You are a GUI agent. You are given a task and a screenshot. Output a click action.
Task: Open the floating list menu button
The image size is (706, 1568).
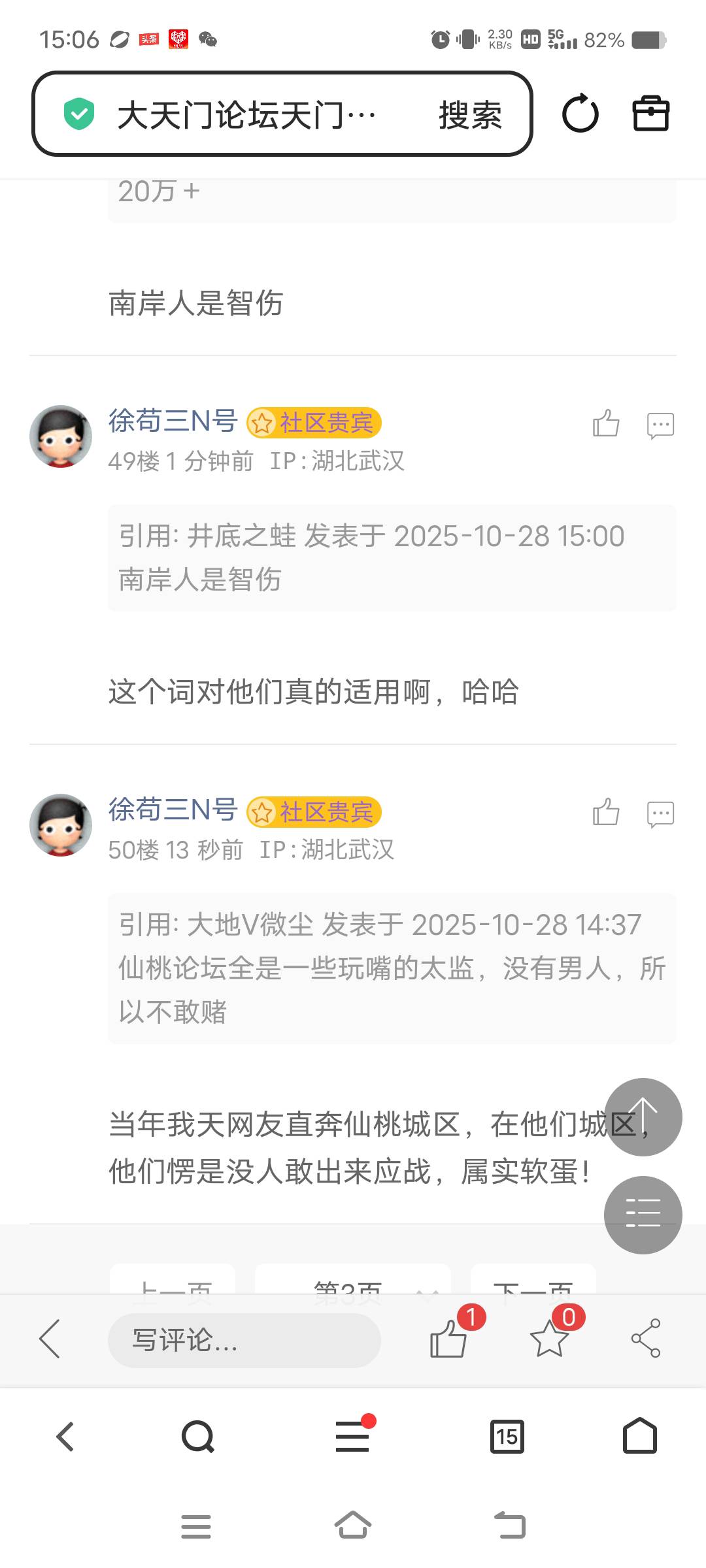(643, 1215)
